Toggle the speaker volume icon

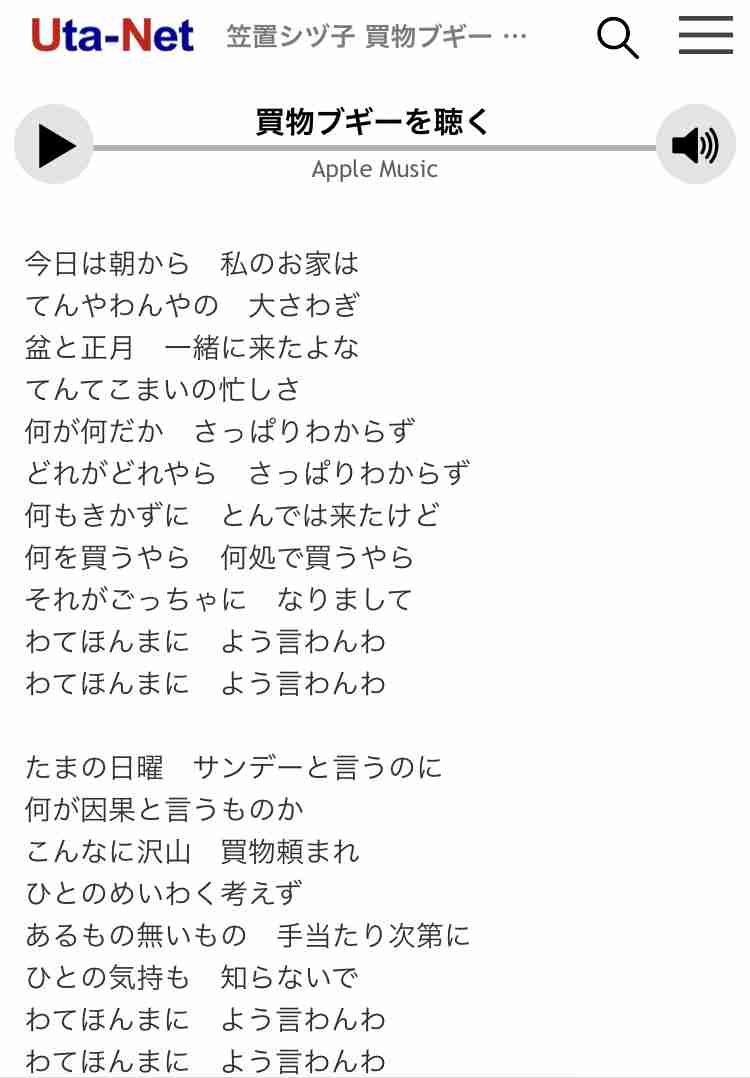[695, 145]
